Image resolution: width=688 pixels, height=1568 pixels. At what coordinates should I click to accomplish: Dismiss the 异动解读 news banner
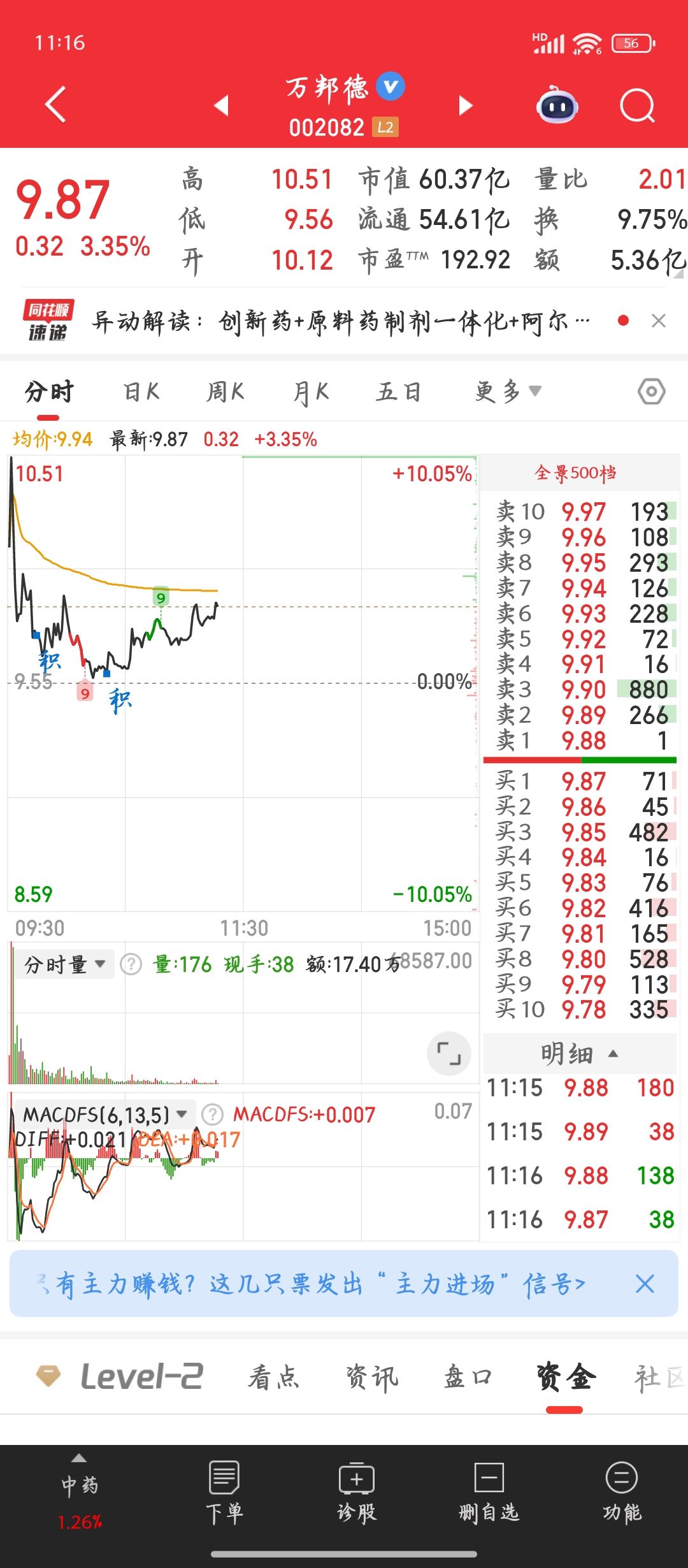(x=659, y=321)
